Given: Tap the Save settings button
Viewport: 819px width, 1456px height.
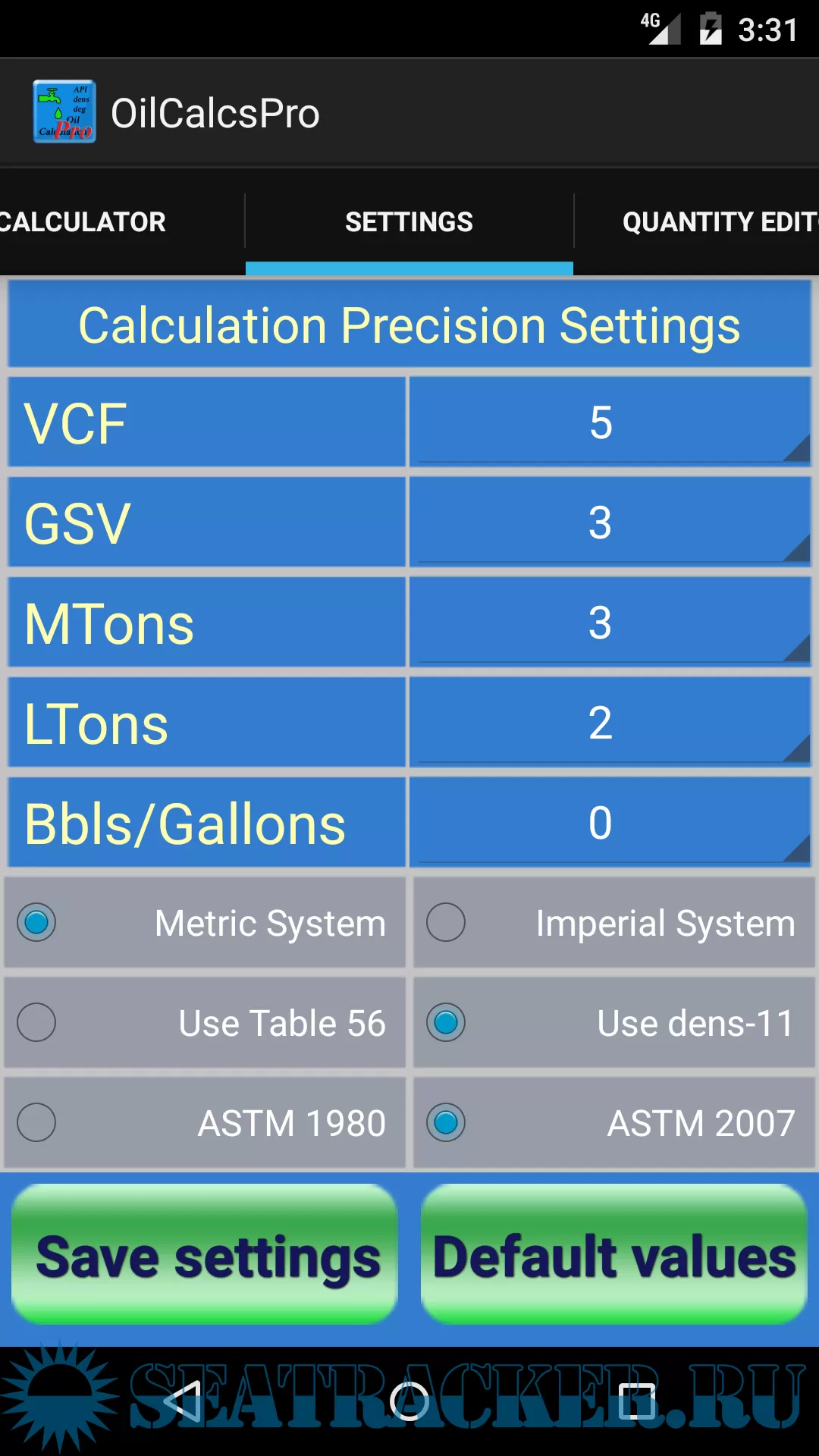Looking at the screenshot, I should [205, 1256].
